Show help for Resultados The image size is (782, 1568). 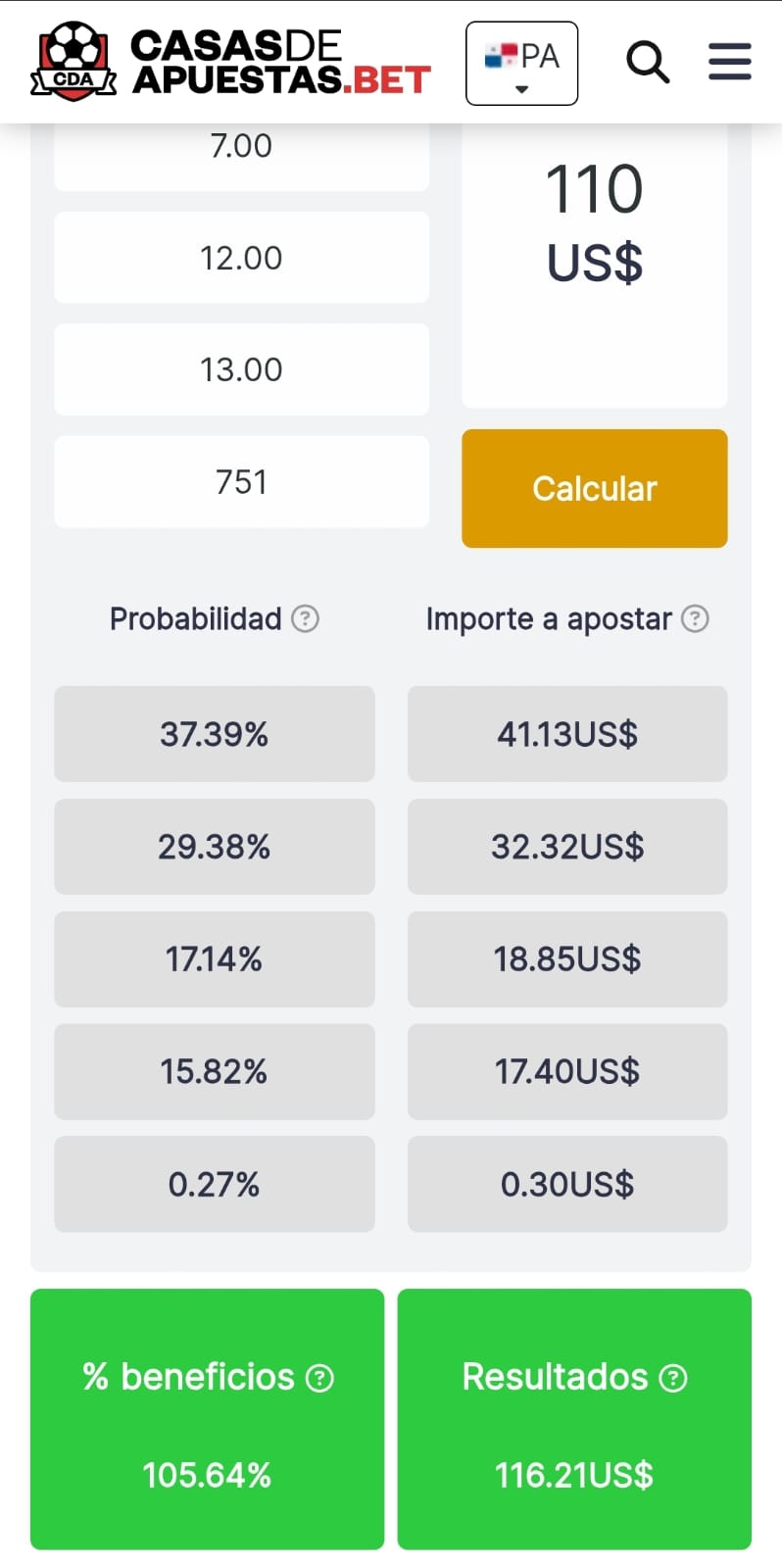pyautogui.click(x=673, y=1378)
